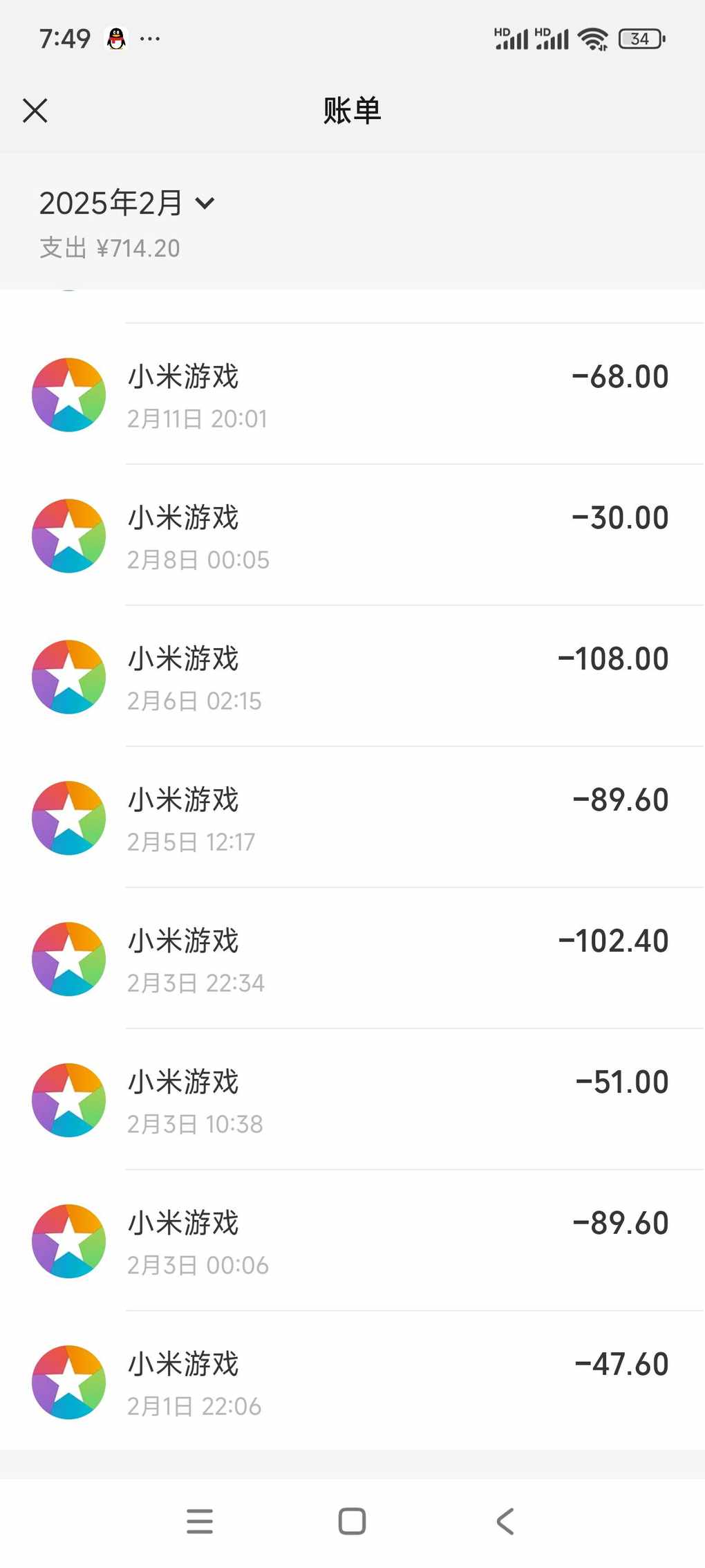
Task: View the 小米游戏 -102.40 bill entry
Action: [x=352, y=959]
